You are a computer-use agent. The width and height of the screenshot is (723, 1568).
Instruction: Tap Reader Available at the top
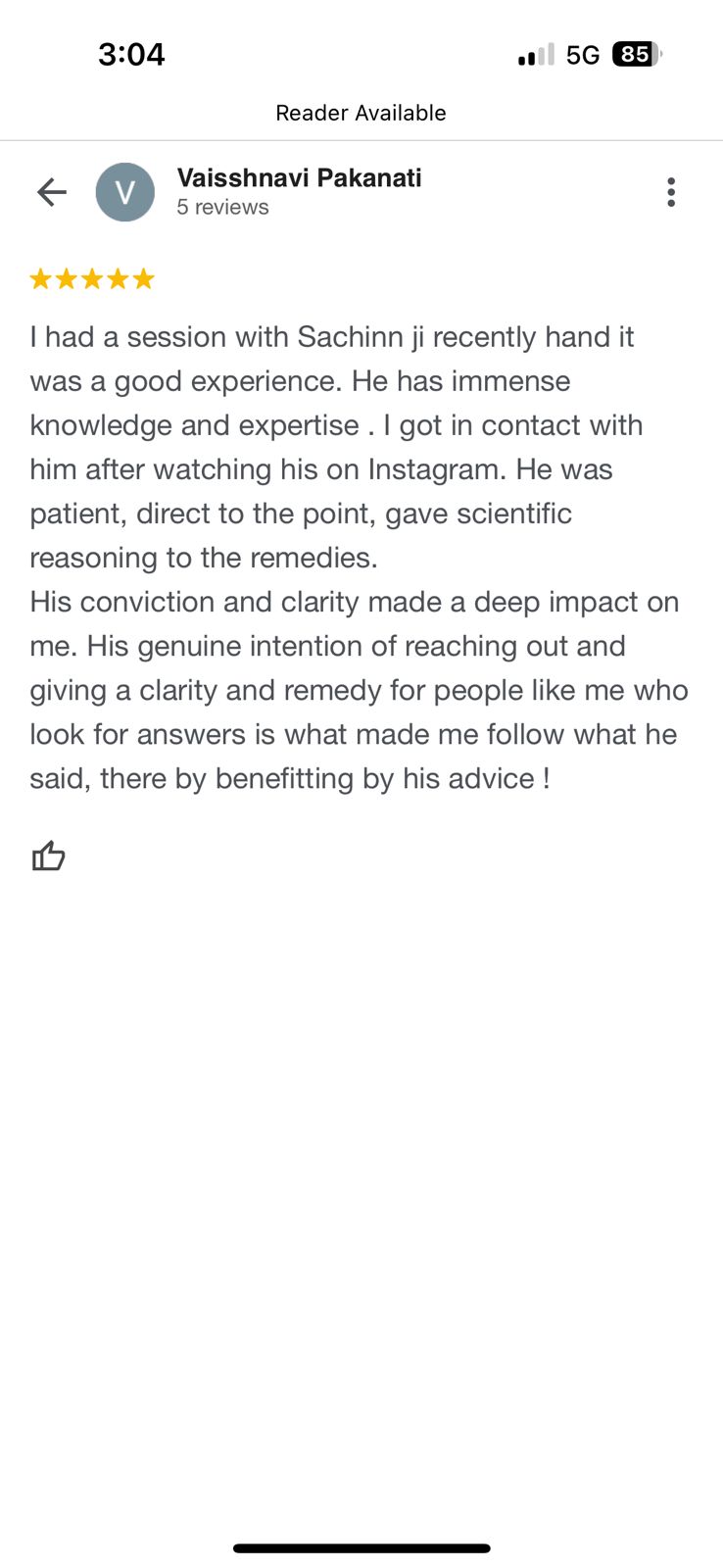(361, 113)
